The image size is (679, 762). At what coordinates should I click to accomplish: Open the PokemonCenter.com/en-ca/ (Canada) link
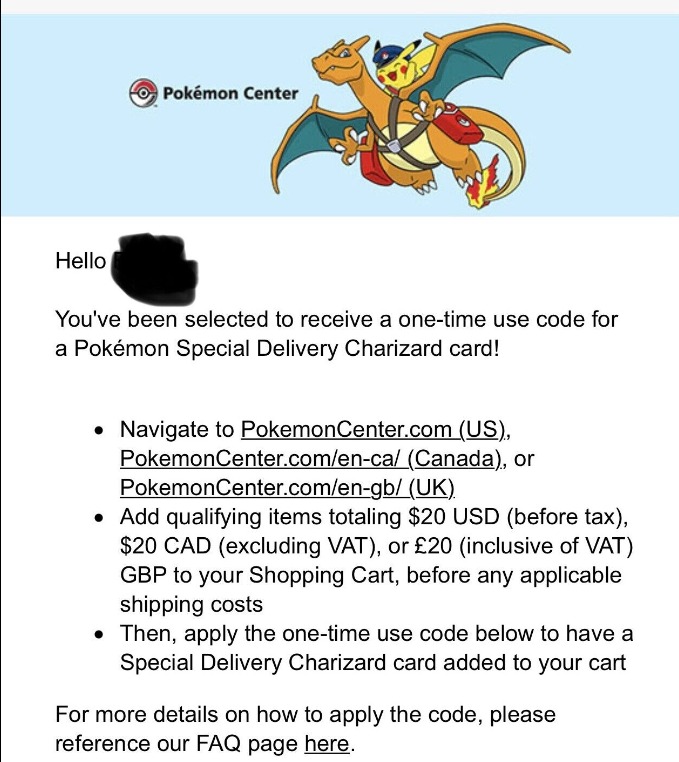click(309, 459)
